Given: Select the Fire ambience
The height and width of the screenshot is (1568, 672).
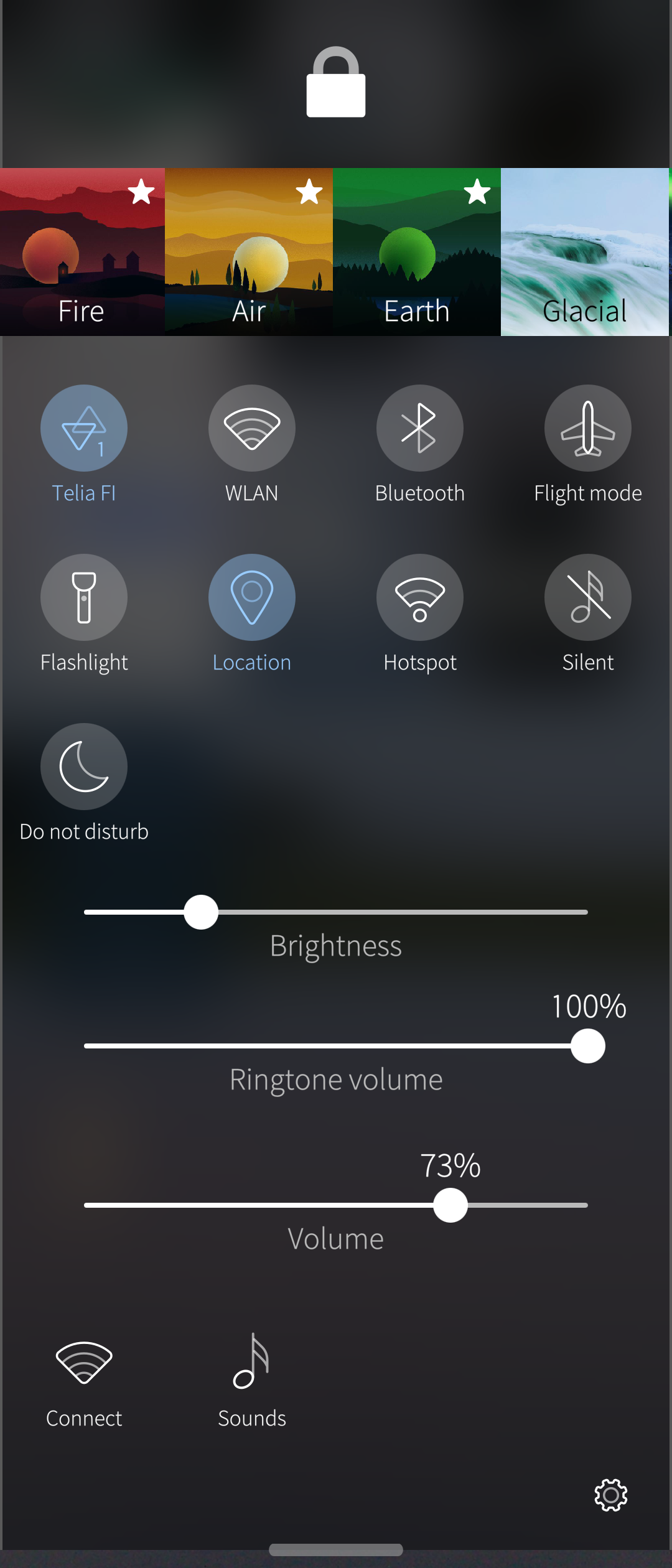Looking at the screenshot, I should (x=82, y=252).
